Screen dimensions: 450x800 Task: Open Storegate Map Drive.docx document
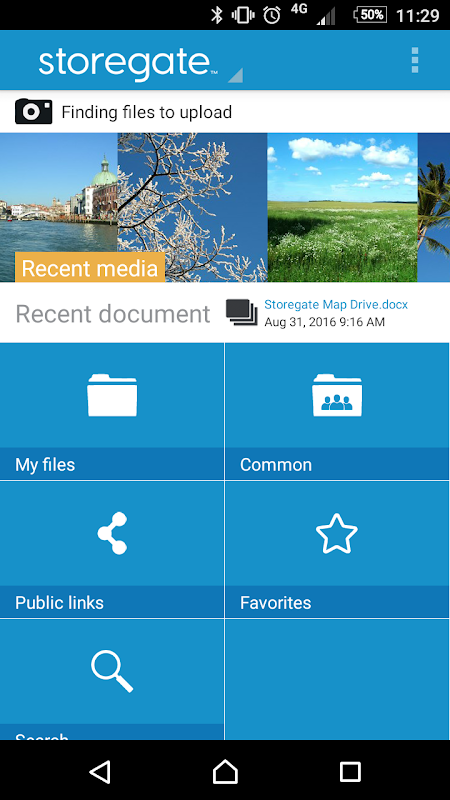pyautogui.click(x=336, y=305)
